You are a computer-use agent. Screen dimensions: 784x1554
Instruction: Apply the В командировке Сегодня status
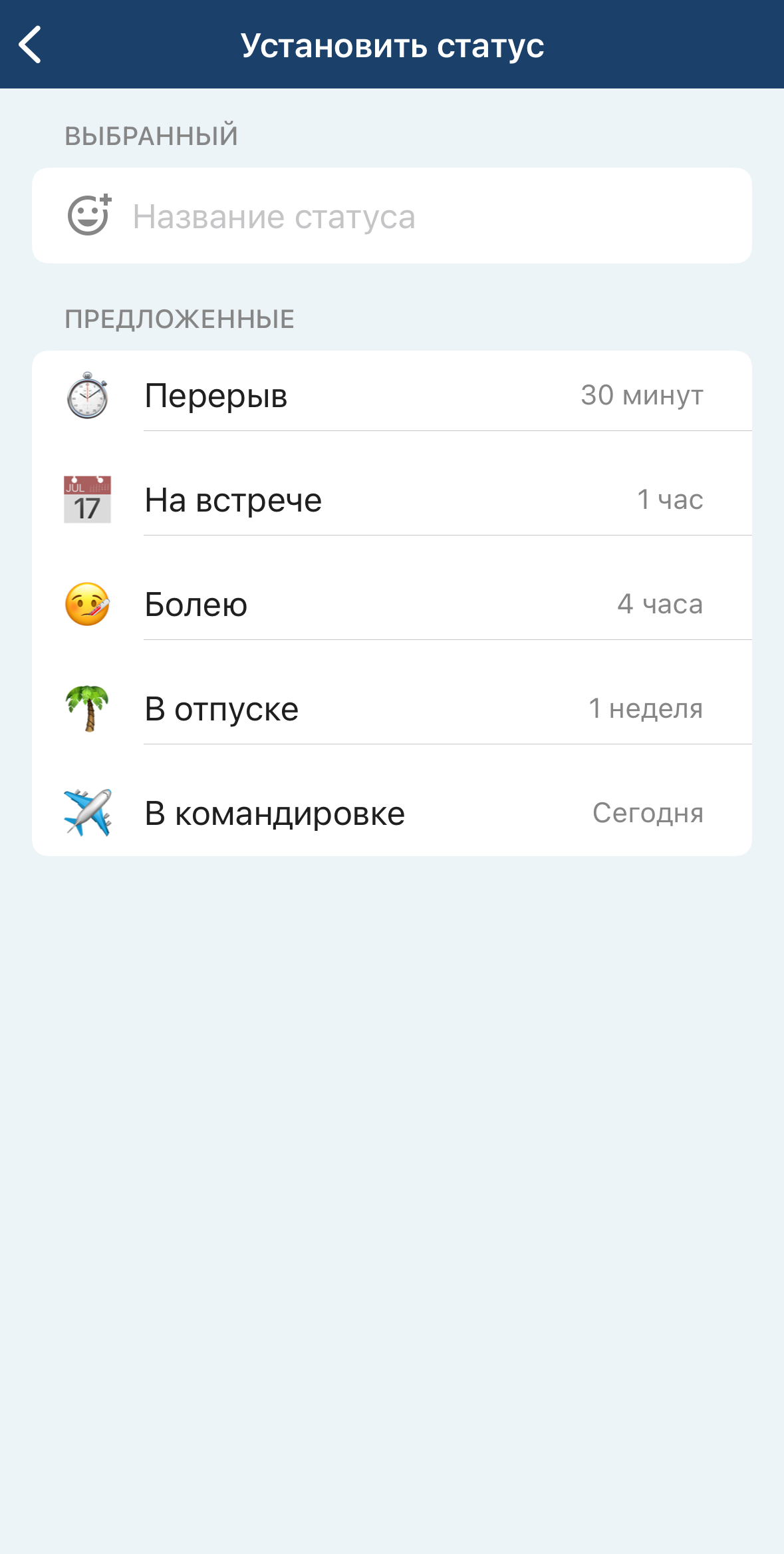coord(392,813)
